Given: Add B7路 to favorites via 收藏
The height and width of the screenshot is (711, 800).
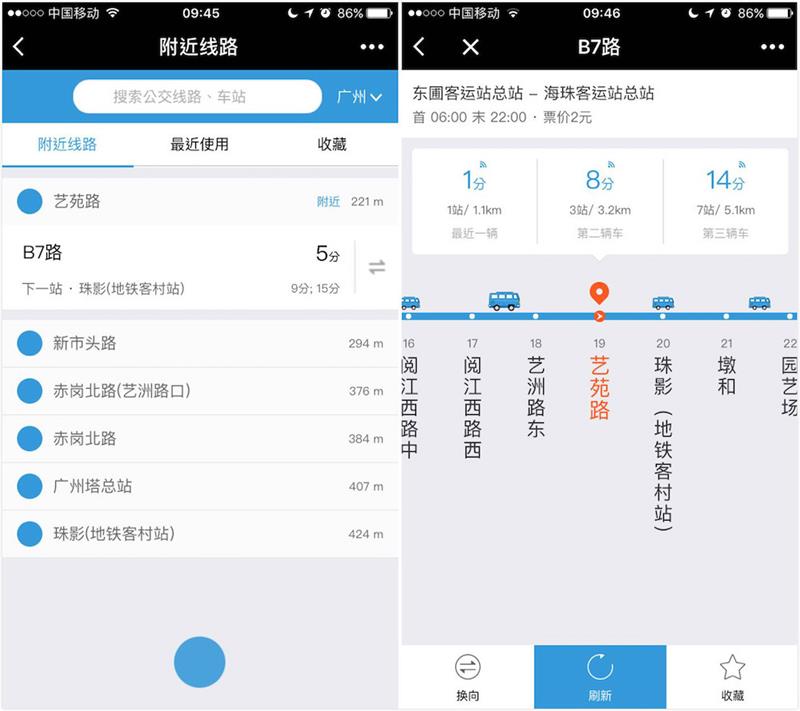Looking at the screenshot, I should pos(732,677).
